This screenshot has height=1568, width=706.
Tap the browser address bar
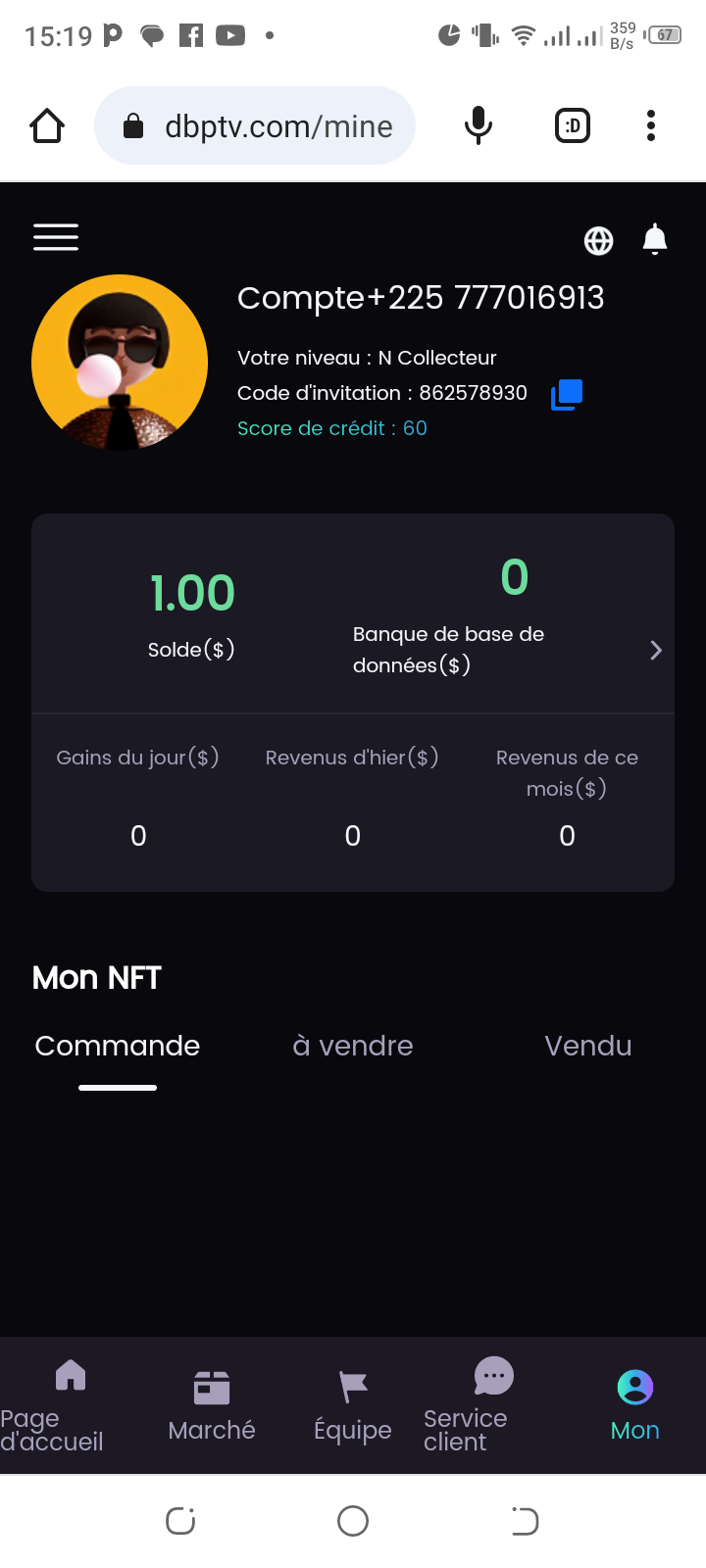pyautogui.click(x=255, y=125)
